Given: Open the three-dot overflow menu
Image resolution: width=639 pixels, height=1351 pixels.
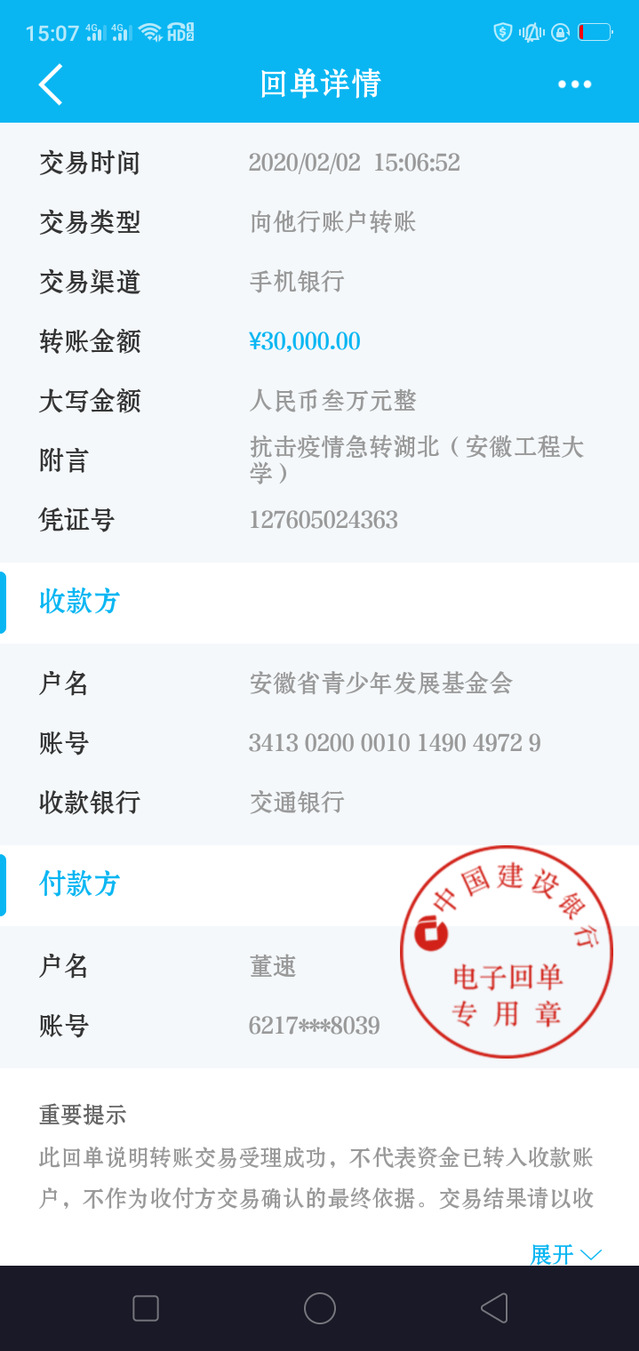Looking at the screenshot, I should [575, 84].
